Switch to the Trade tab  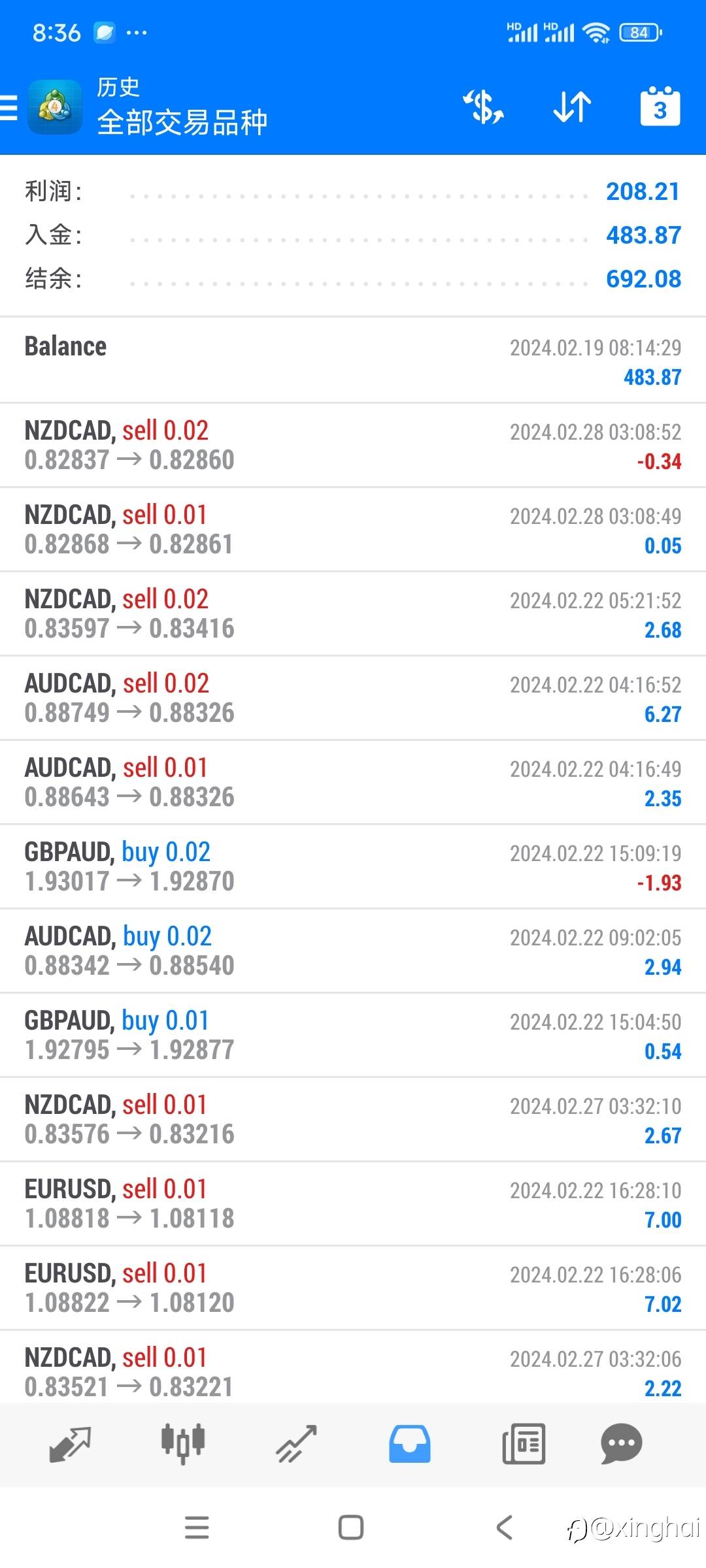296,1444
